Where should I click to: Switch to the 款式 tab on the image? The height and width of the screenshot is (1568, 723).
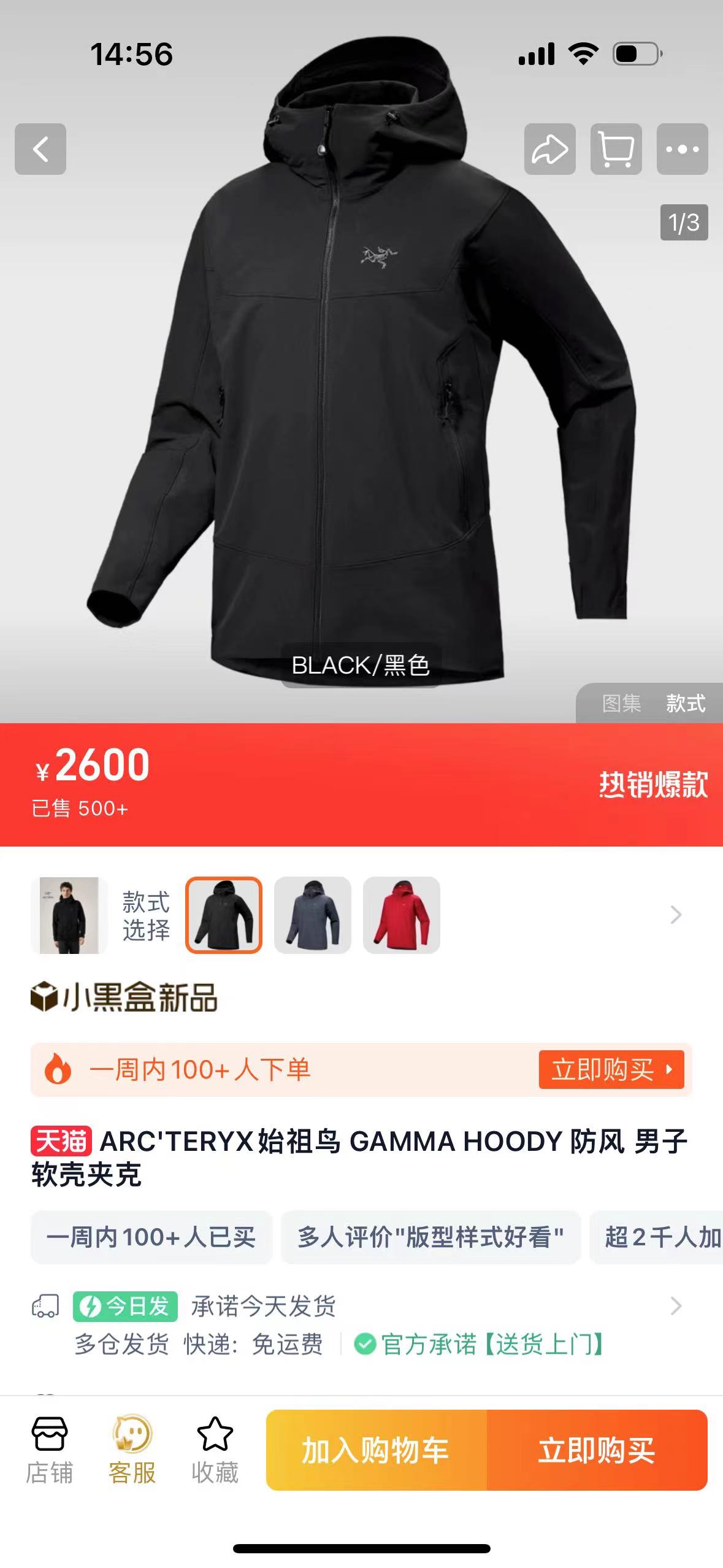click(686, 703)
